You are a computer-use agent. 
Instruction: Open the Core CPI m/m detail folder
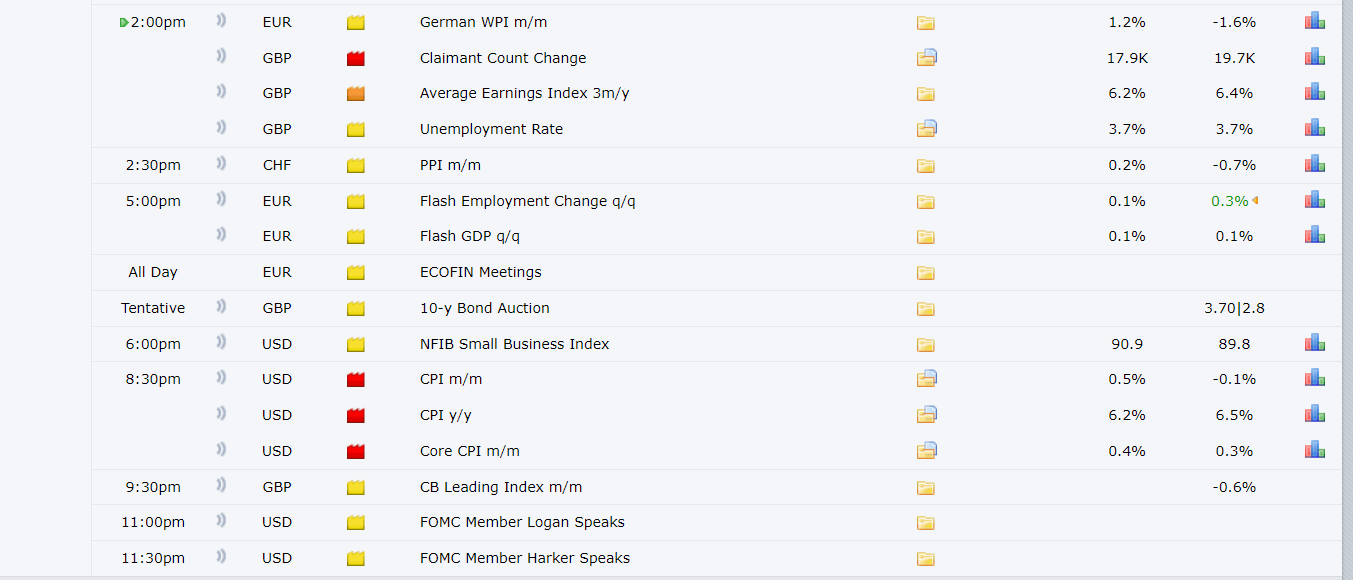(x=926, y=451)
